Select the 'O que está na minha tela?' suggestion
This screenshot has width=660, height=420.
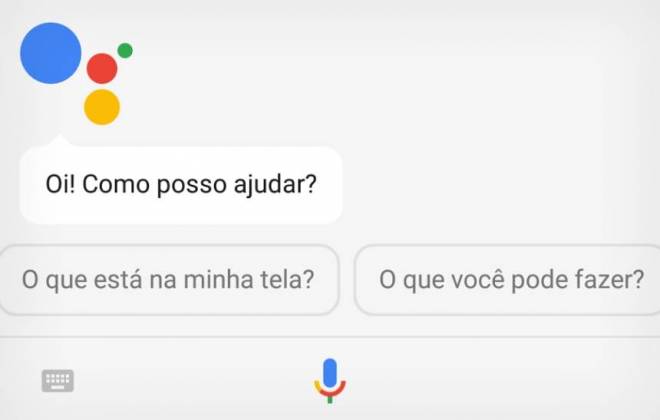click(168, 279)
